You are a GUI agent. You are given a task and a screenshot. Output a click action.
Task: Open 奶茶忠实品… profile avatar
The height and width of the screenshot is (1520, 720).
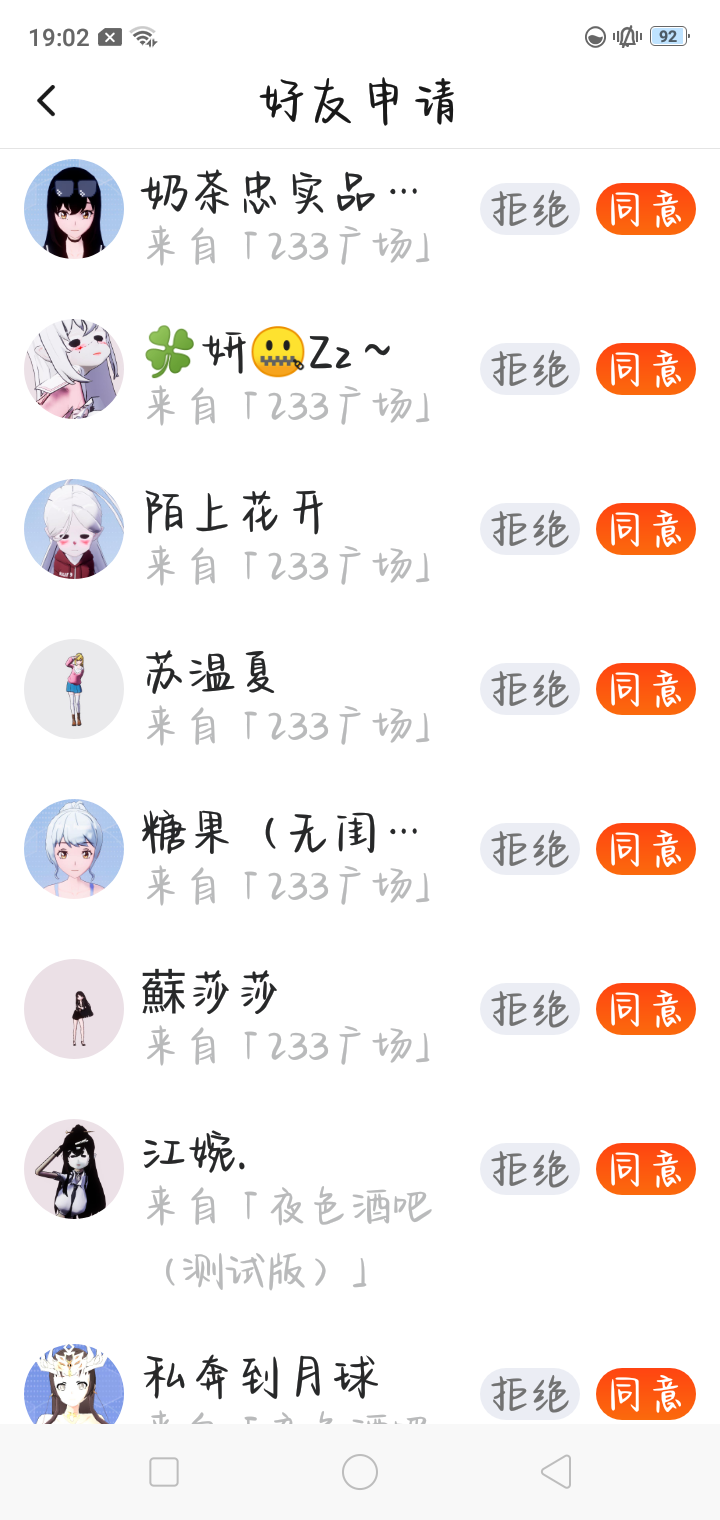point(74,209)
